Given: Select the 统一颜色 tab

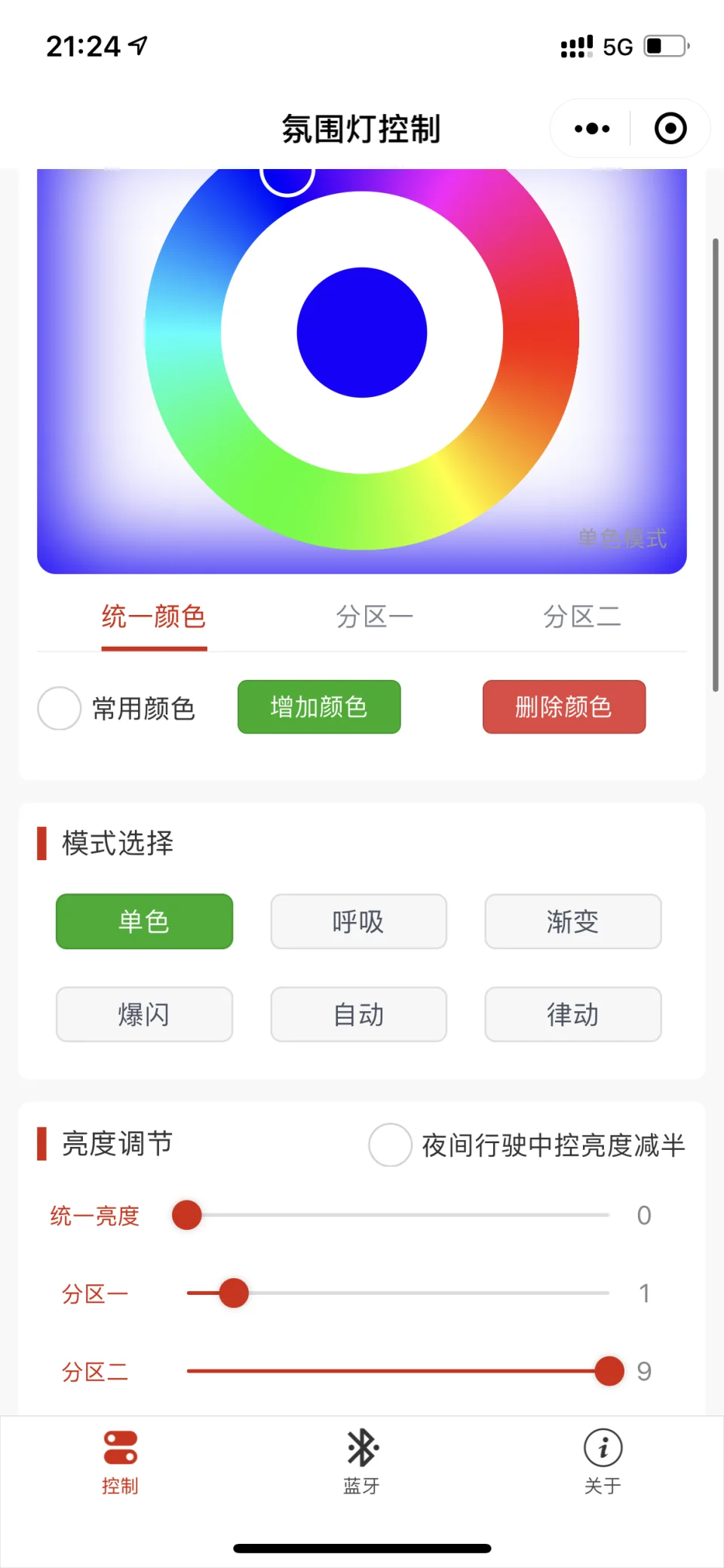Looking at the screenshot, I should click(154, 617).
